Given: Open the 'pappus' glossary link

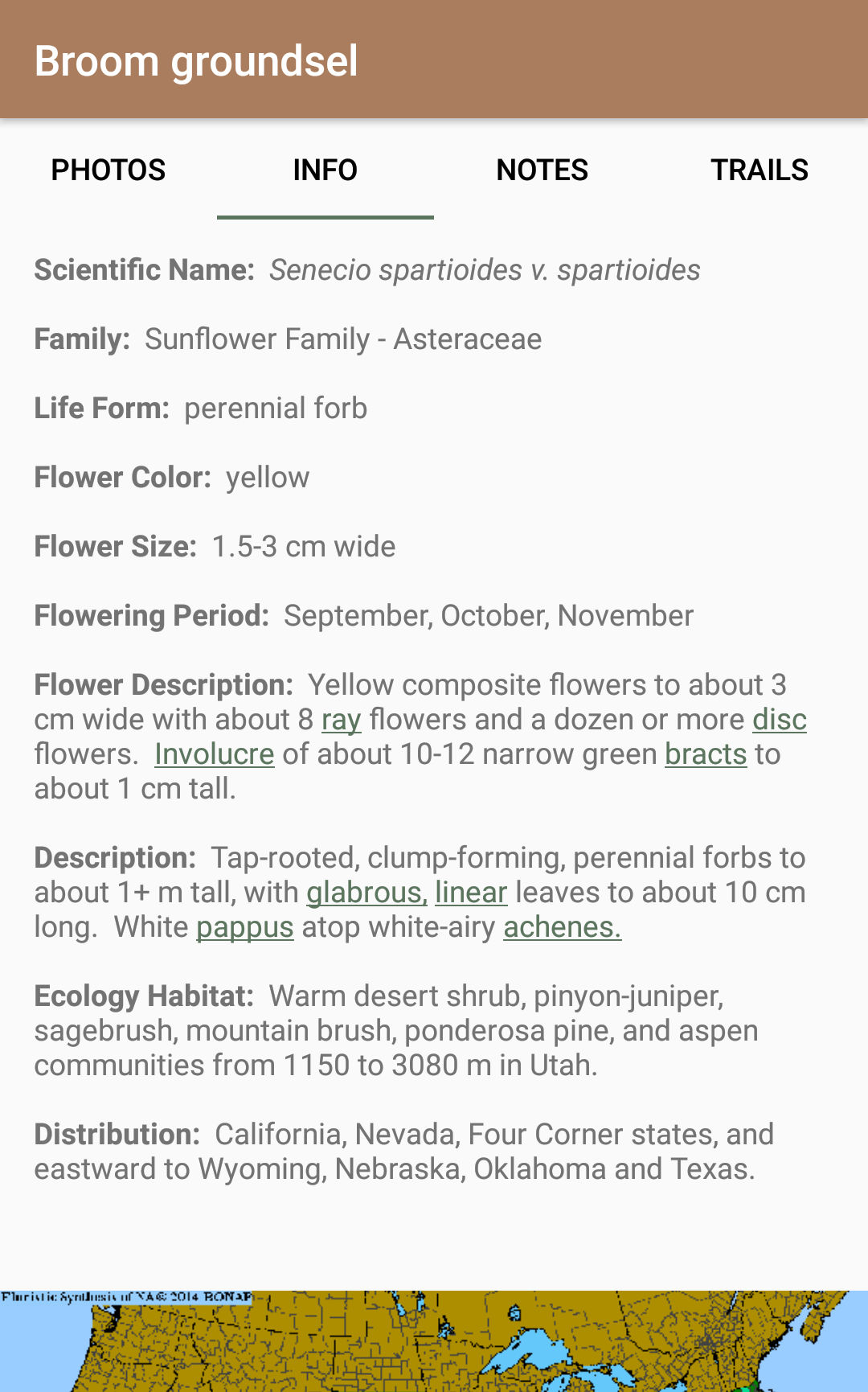Looking at the screenshot, I should click(x=245, y=927).
